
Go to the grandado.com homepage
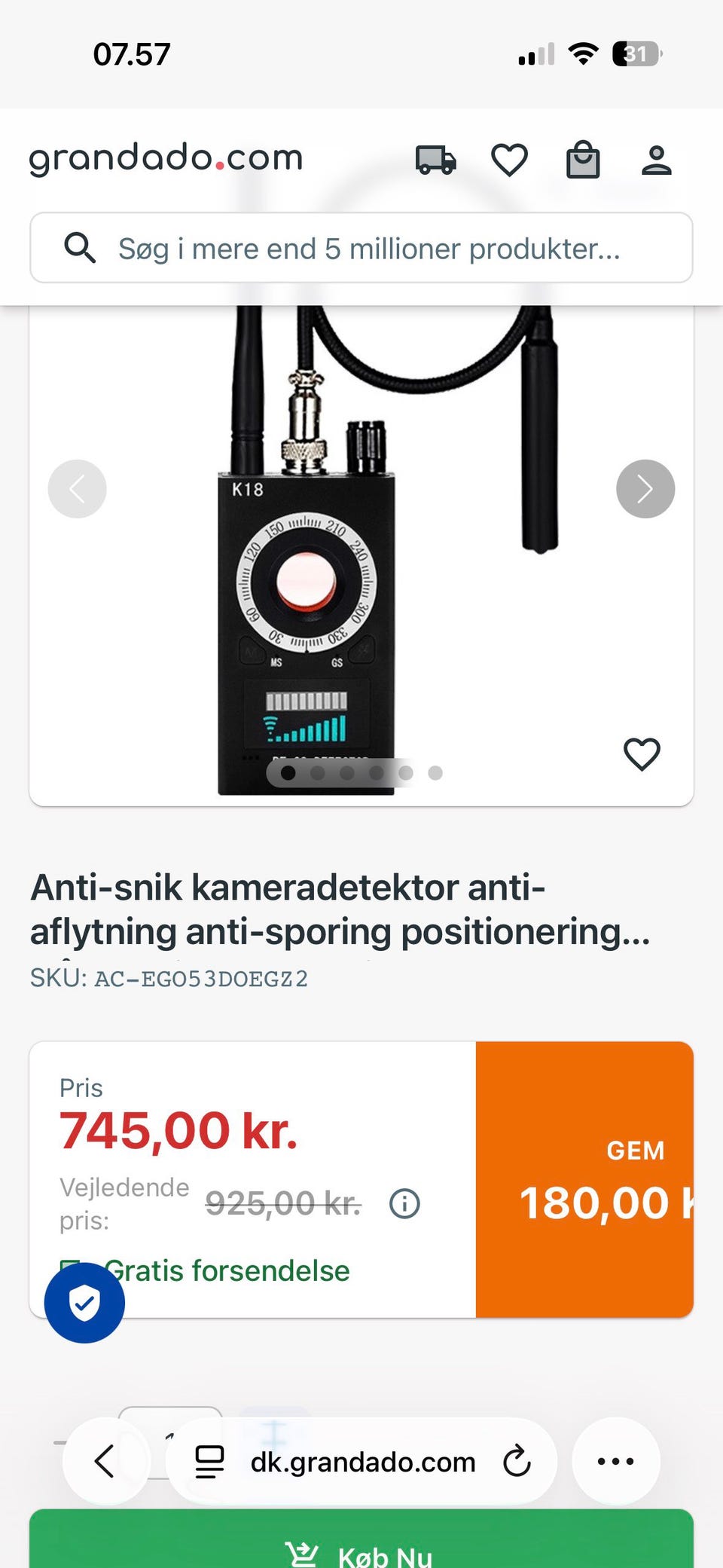(166, 158)
